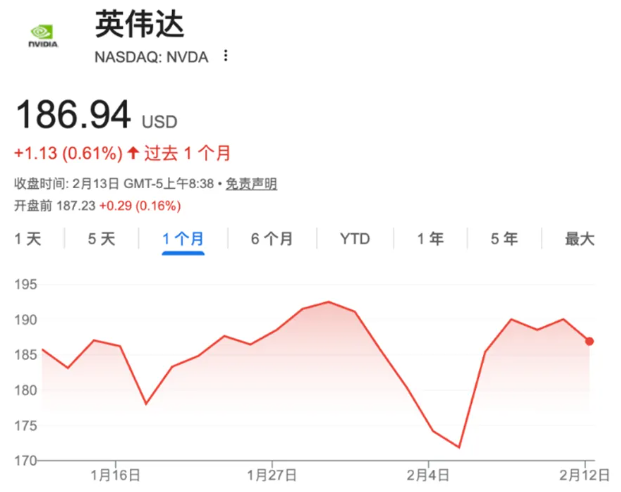The height and width of the screenshot is (492, 621).
Task: Show the 6 个月 price chart
Action: pyautogui.click(x=271, y=239)
